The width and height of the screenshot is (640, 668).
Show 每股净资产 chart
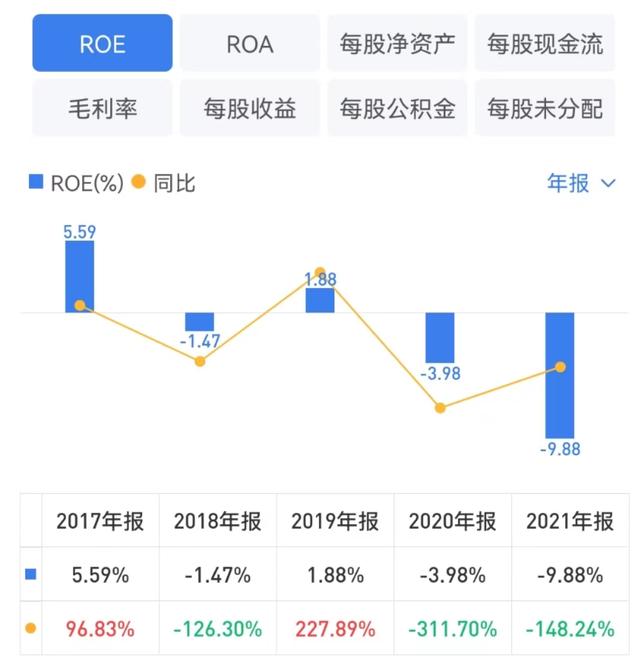pos(397,44)
